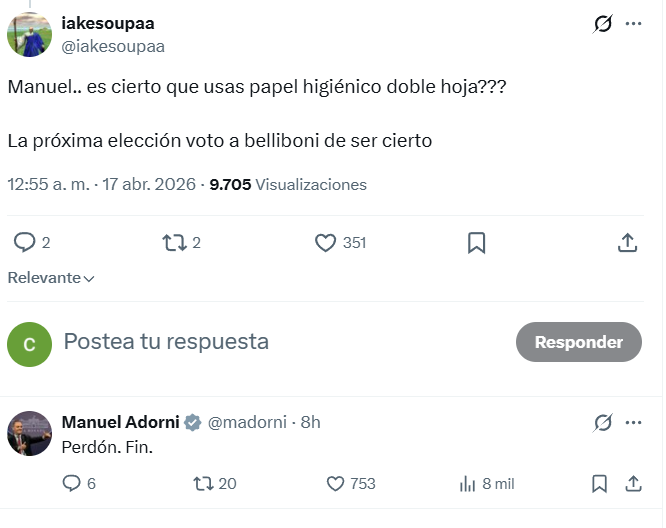Like iakesoupaa's post
This screenshot has width=666, height=528.
click(x=325, y=242)
